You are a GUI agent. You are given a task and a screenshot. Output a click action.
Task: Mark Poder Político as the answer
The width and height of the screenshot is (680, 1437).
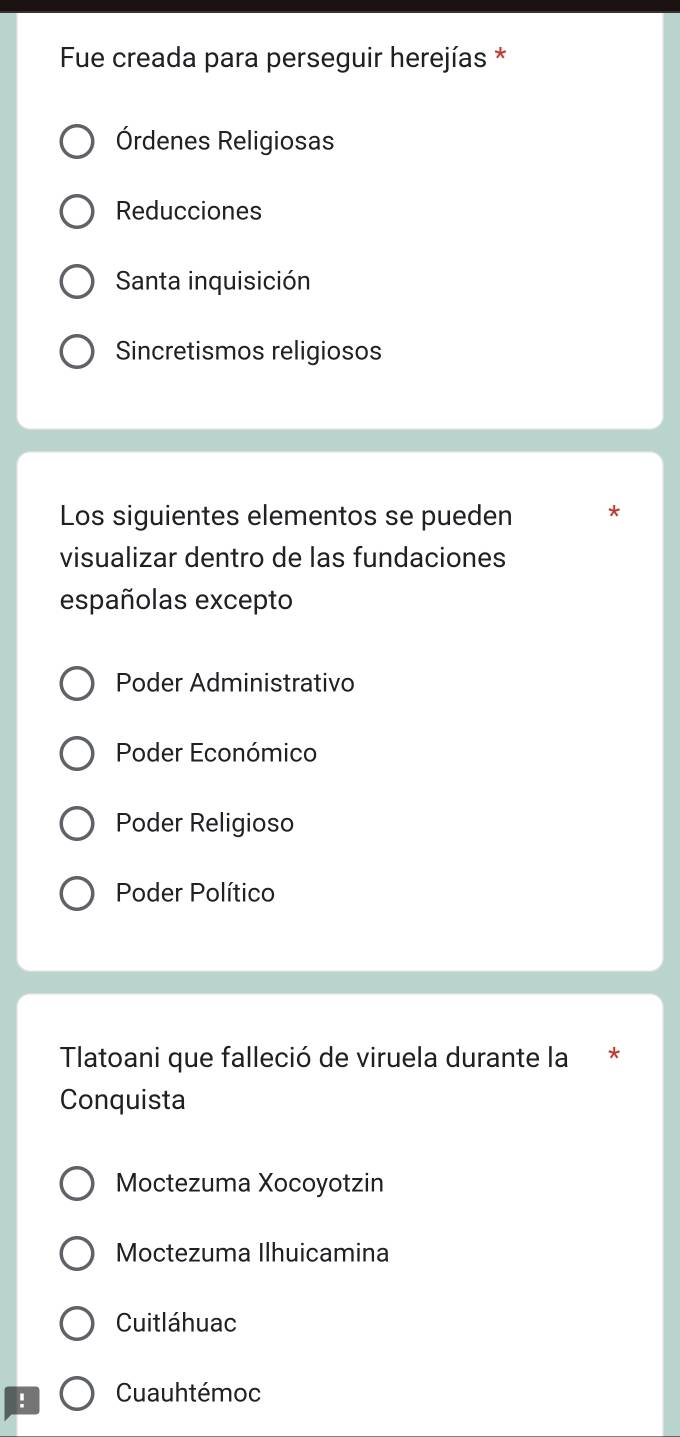point(78,894)
